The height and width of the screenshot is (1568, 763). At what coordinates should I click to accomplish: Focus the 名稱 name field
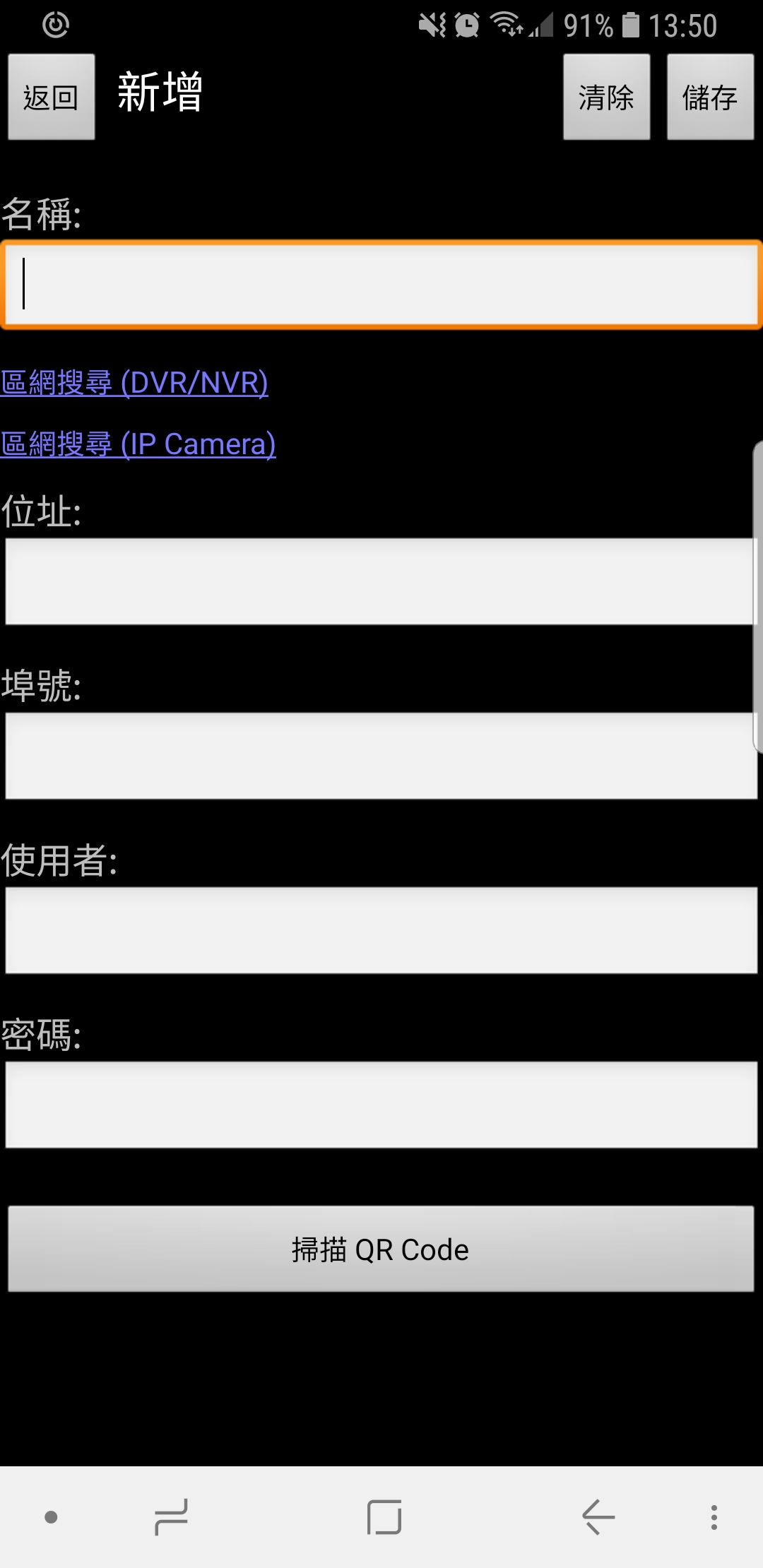(381, 285)
